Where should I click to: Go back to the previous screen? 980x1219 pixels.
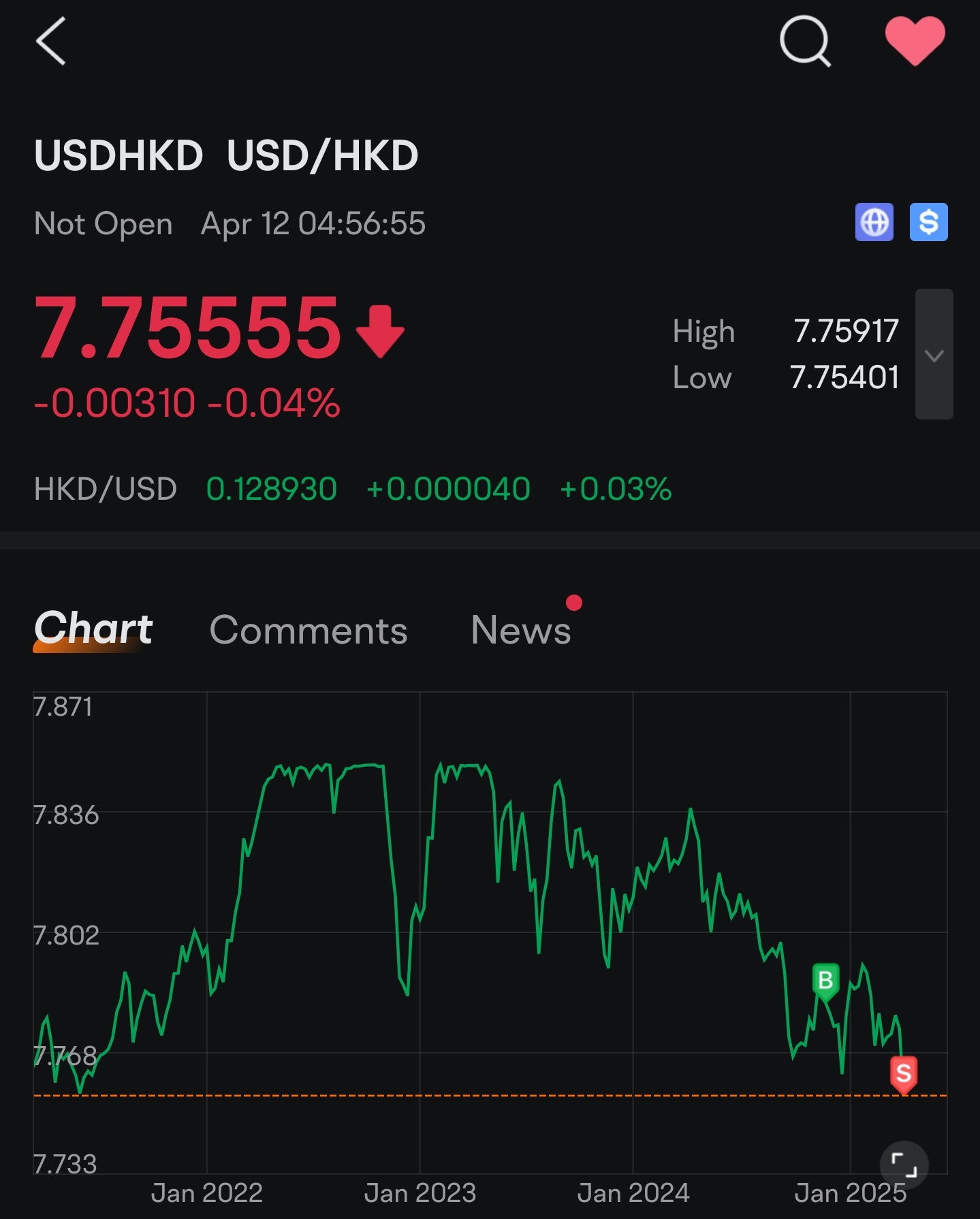point(51,42)
